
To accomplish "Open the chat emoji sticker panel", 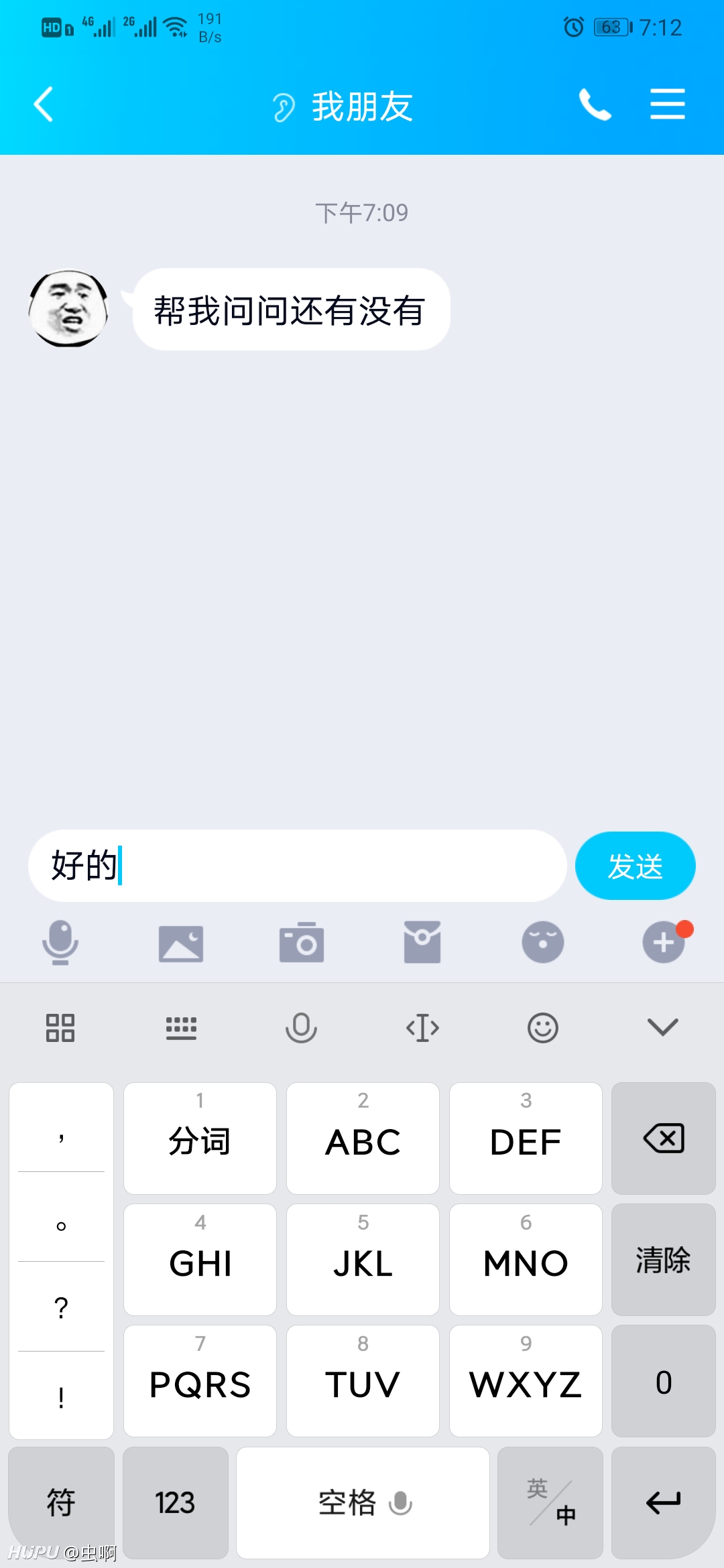I will coord(543,942).
